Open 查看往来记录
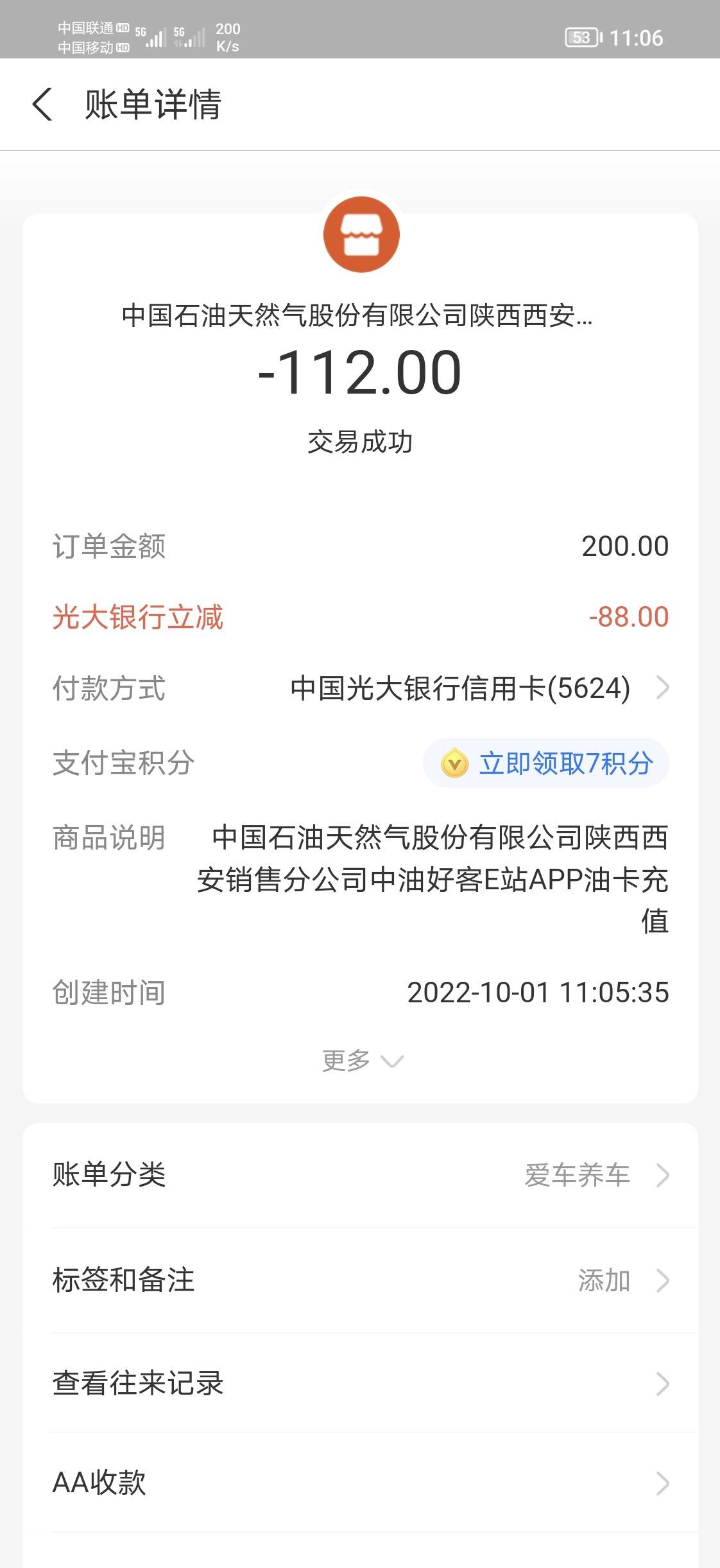 point(361,1383)
